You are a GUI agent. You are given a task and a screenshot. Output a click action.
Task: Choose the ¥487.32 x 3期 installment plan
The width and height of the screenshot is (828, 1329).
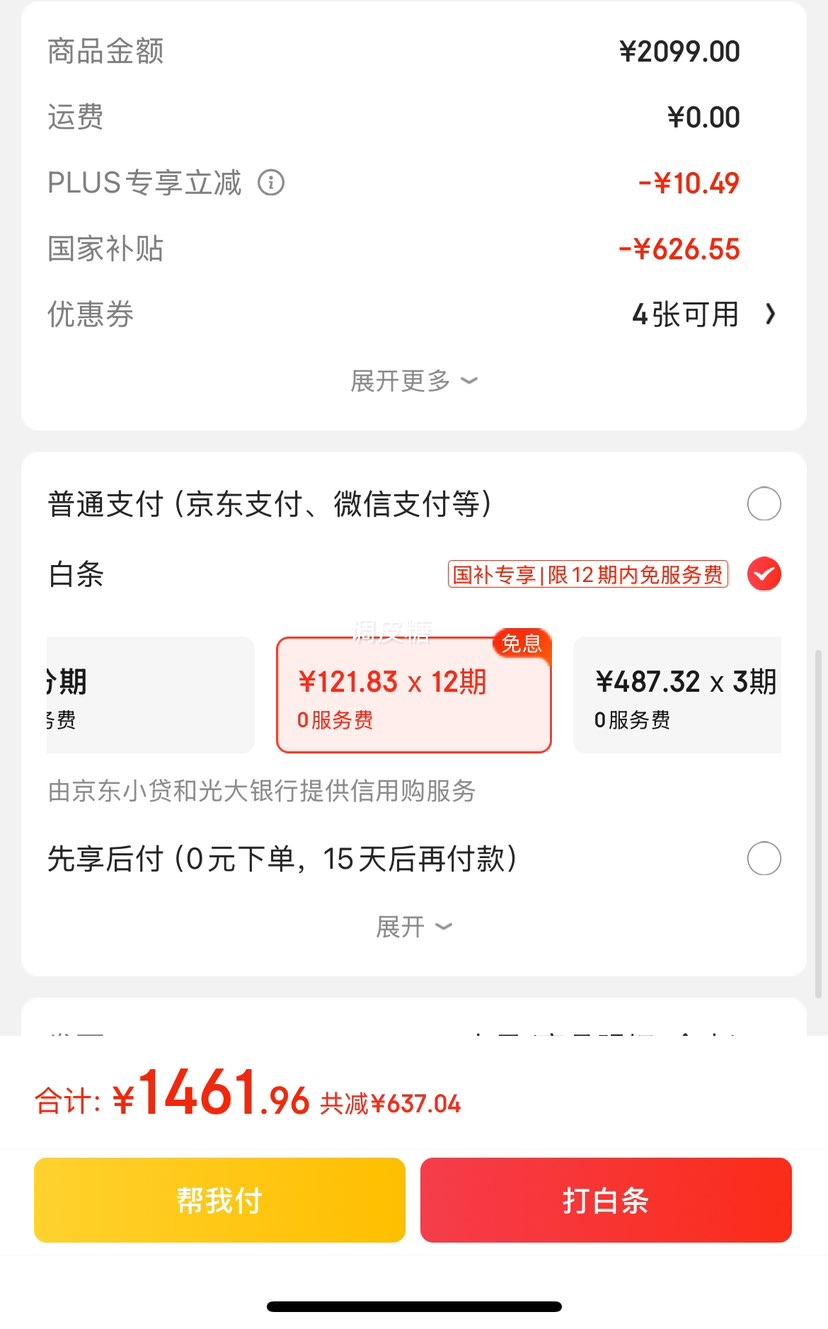(677, 695)
